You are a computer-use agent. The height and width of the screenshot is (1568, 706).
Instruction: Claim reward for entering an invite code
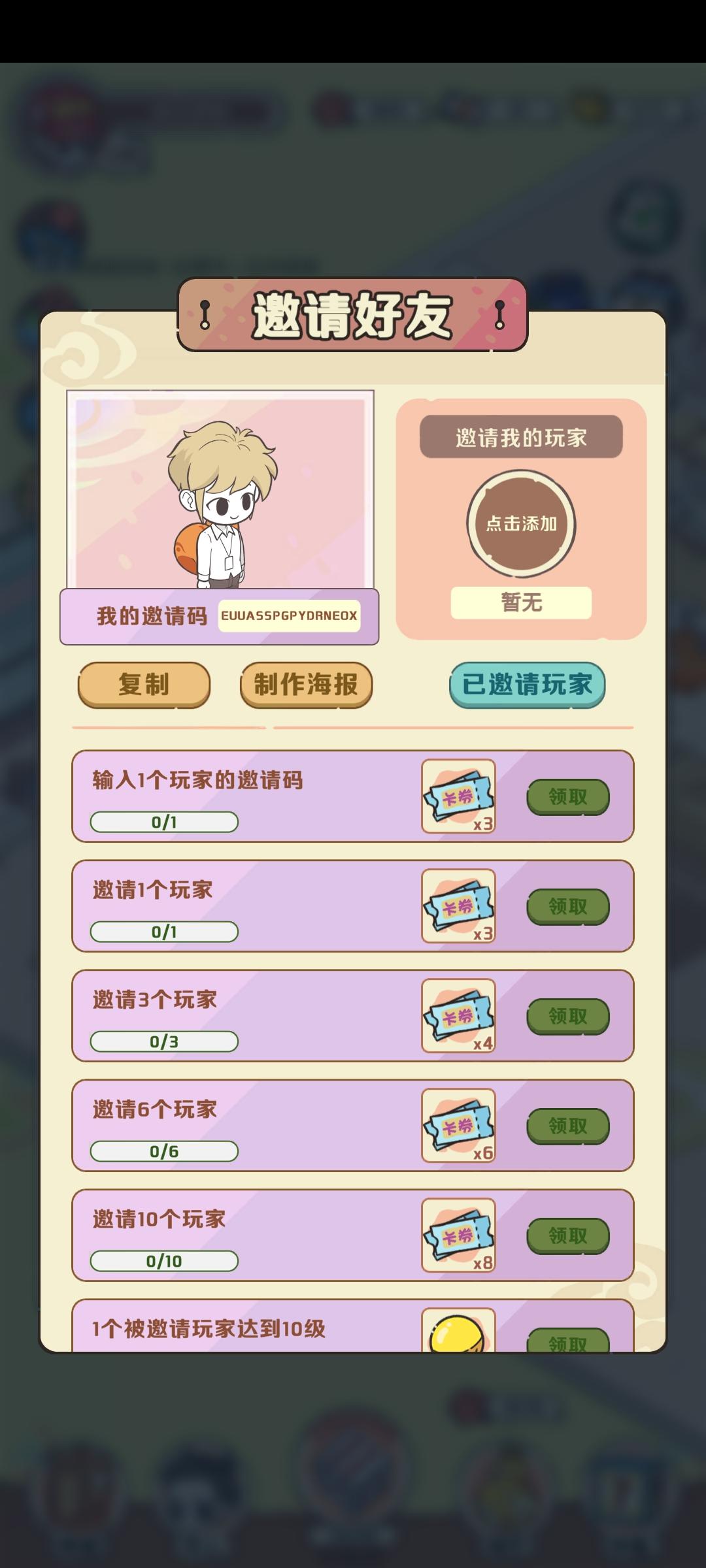pos(567,796)
